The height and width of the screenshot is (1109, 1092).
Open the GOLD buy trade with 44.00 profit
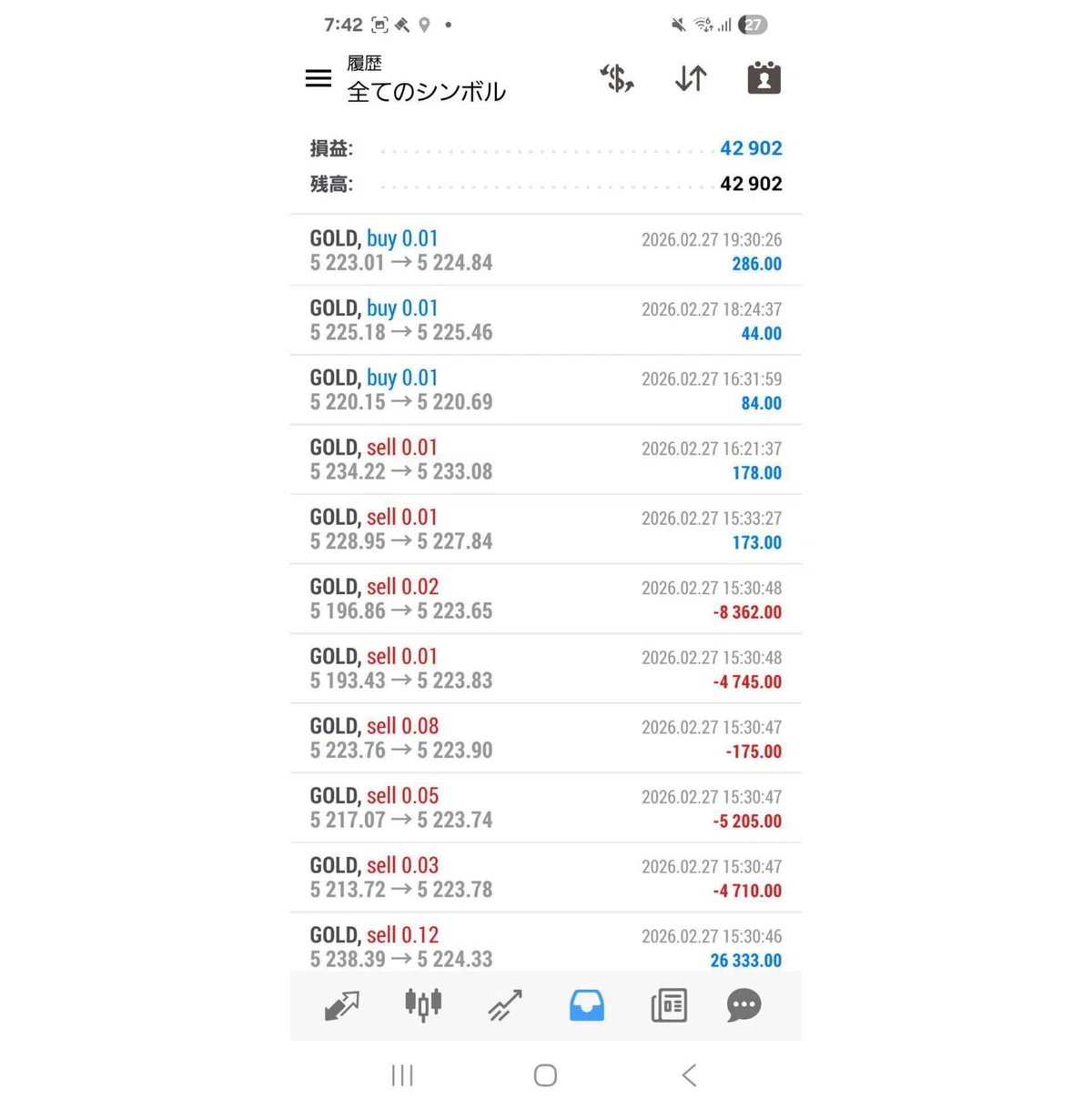pos(546,320)
